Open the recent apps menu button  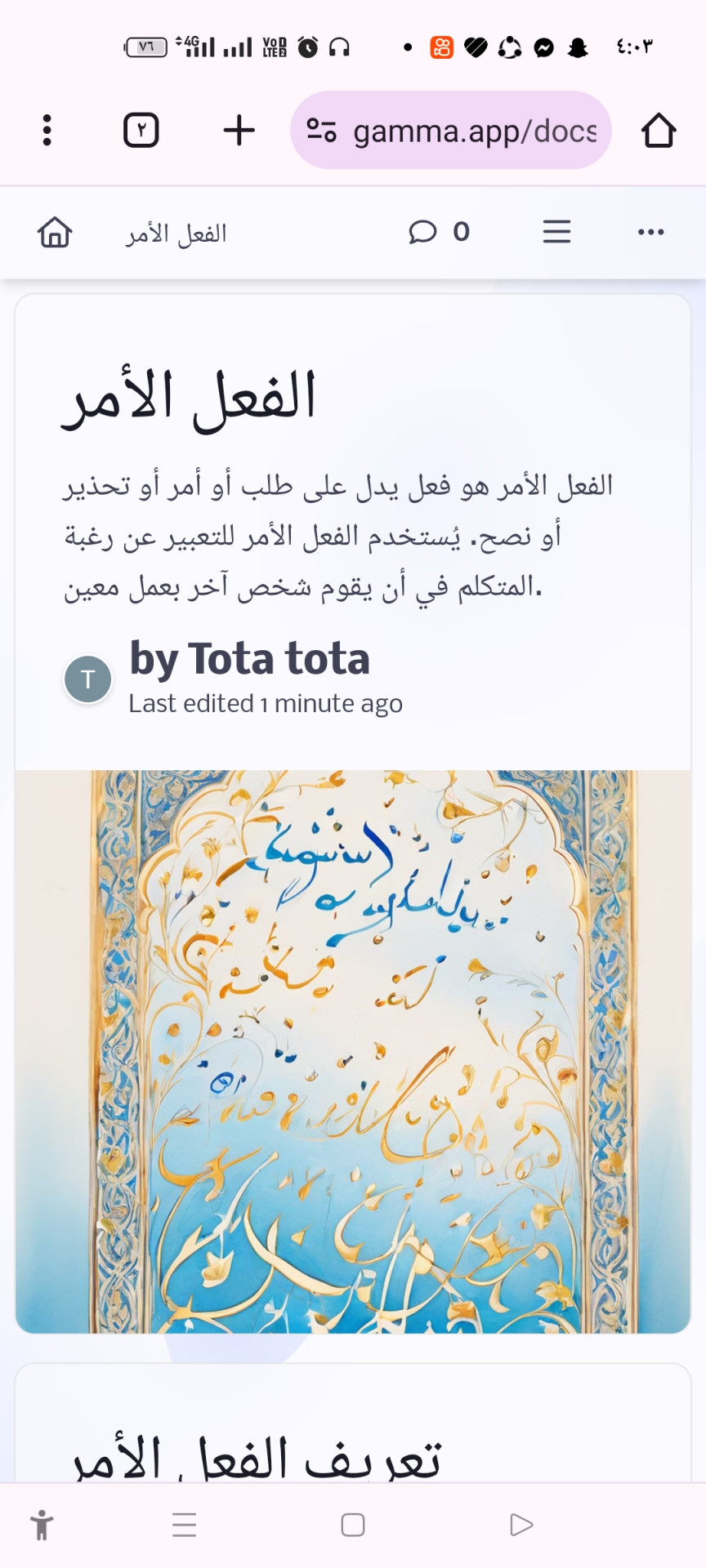[185, 1525]
